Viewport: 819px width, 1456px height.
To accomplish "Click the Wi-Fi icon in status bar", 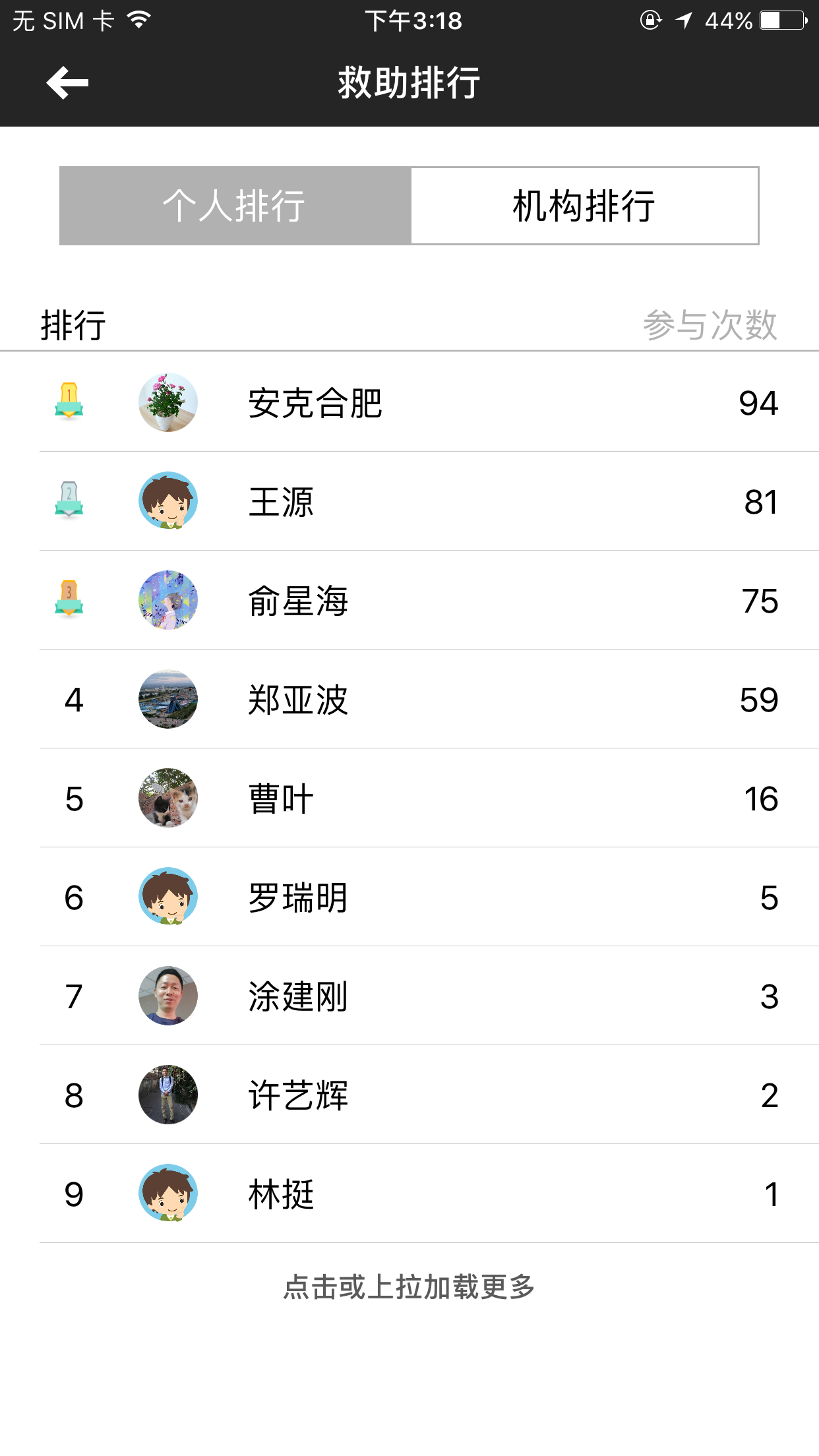I will coord(138,19).
